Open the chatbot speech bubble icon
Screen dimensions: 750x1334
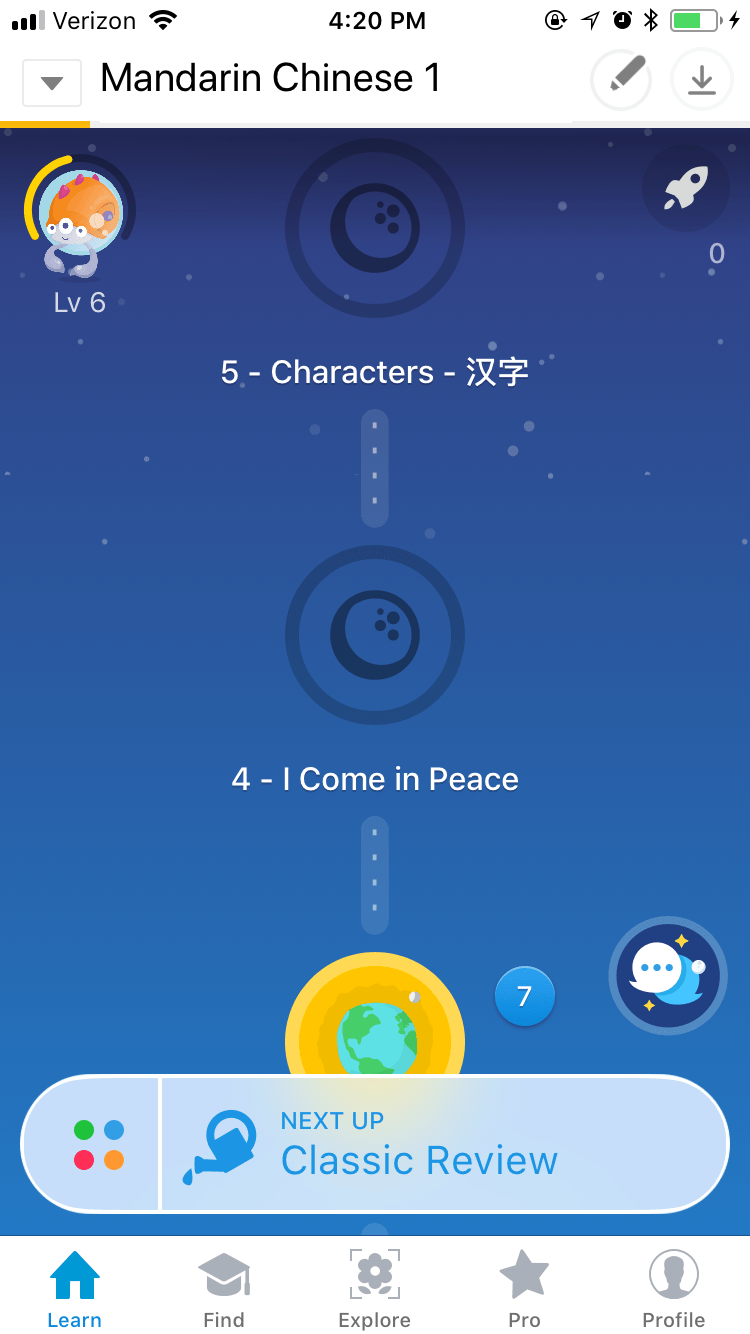pyautogui.click(x=668, y=975)
